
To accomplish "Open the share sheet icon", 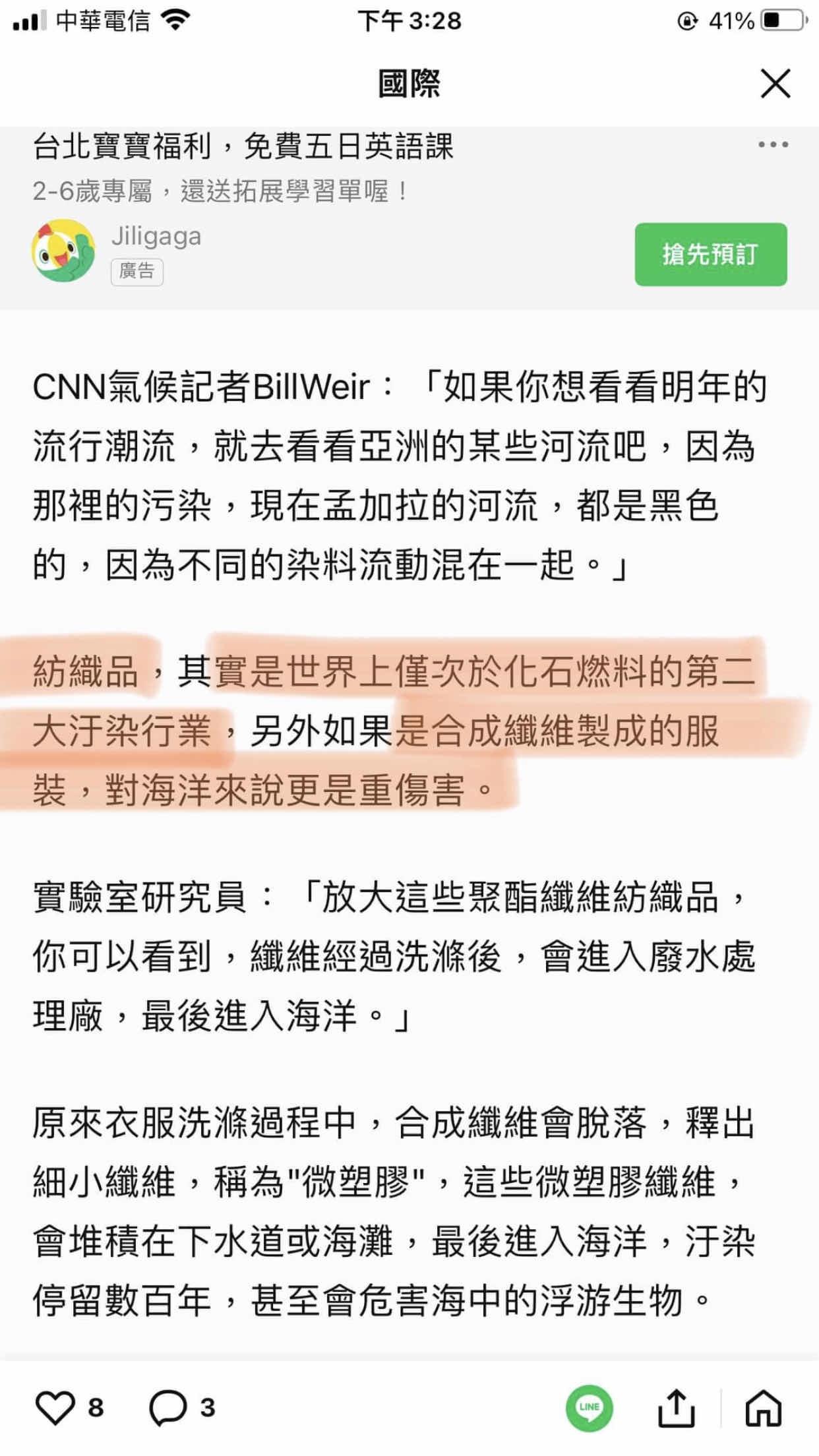I will click(x=677, y=1407).
